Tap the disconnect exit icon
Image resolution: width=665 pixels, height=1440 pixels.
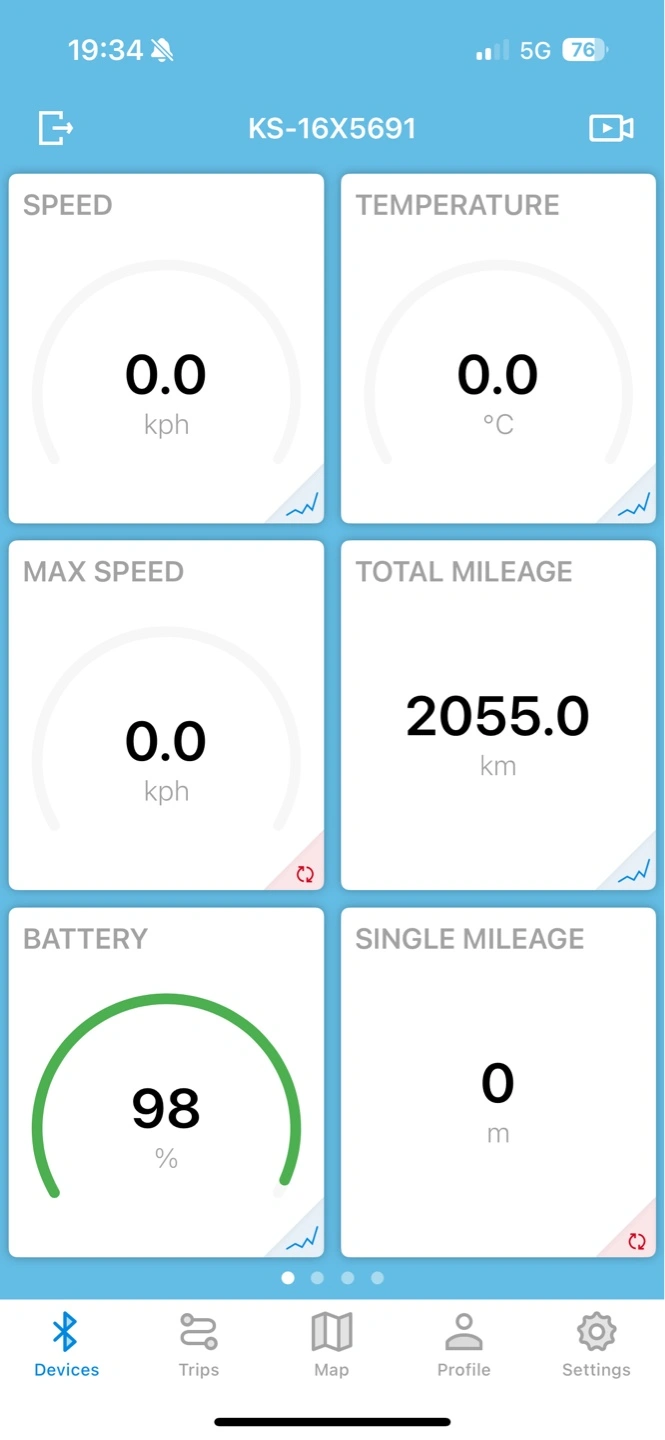(56, 128)
